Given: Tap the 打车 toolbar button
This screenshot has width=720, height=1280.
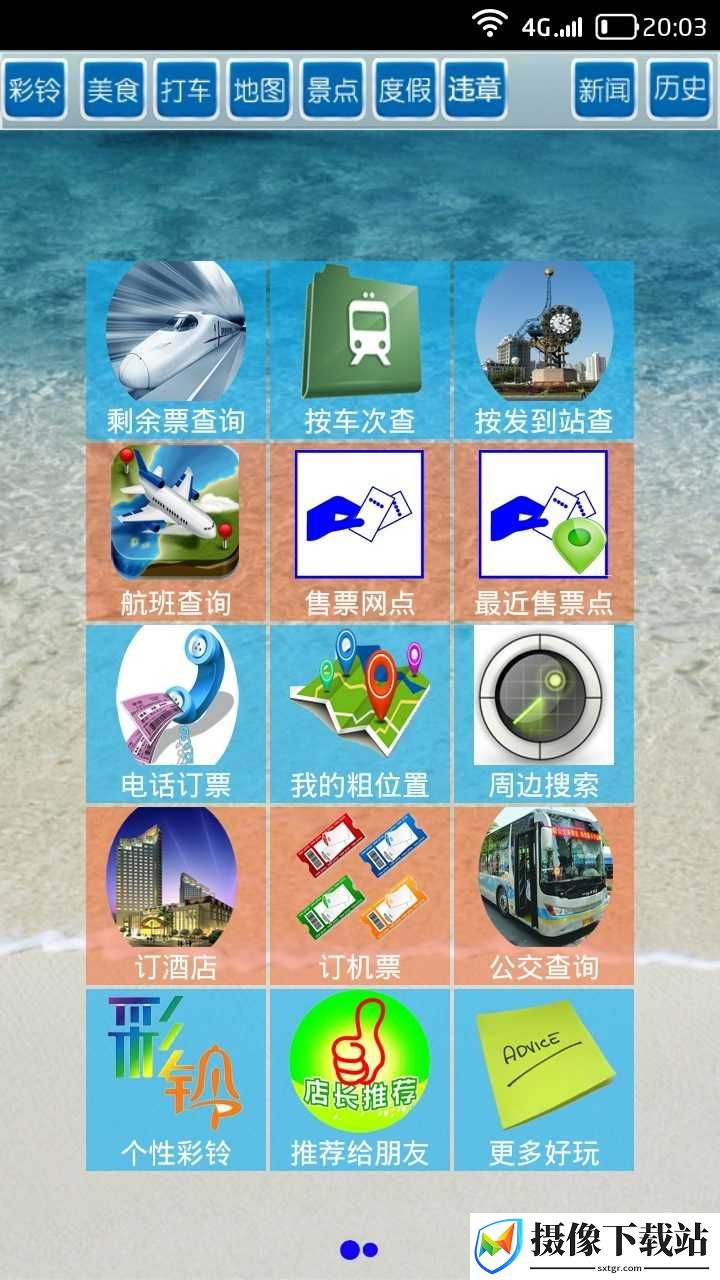Looking at the screenshot, I should pyautogui.click(x=187, y=90).
